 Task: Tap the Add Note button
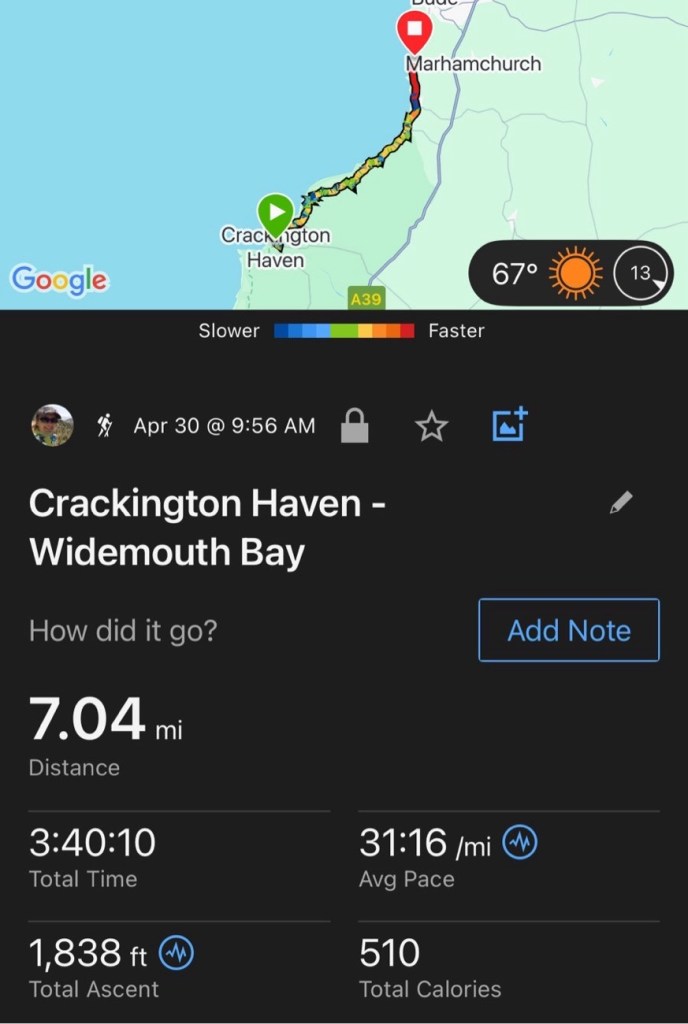click(x=569, y=630)
